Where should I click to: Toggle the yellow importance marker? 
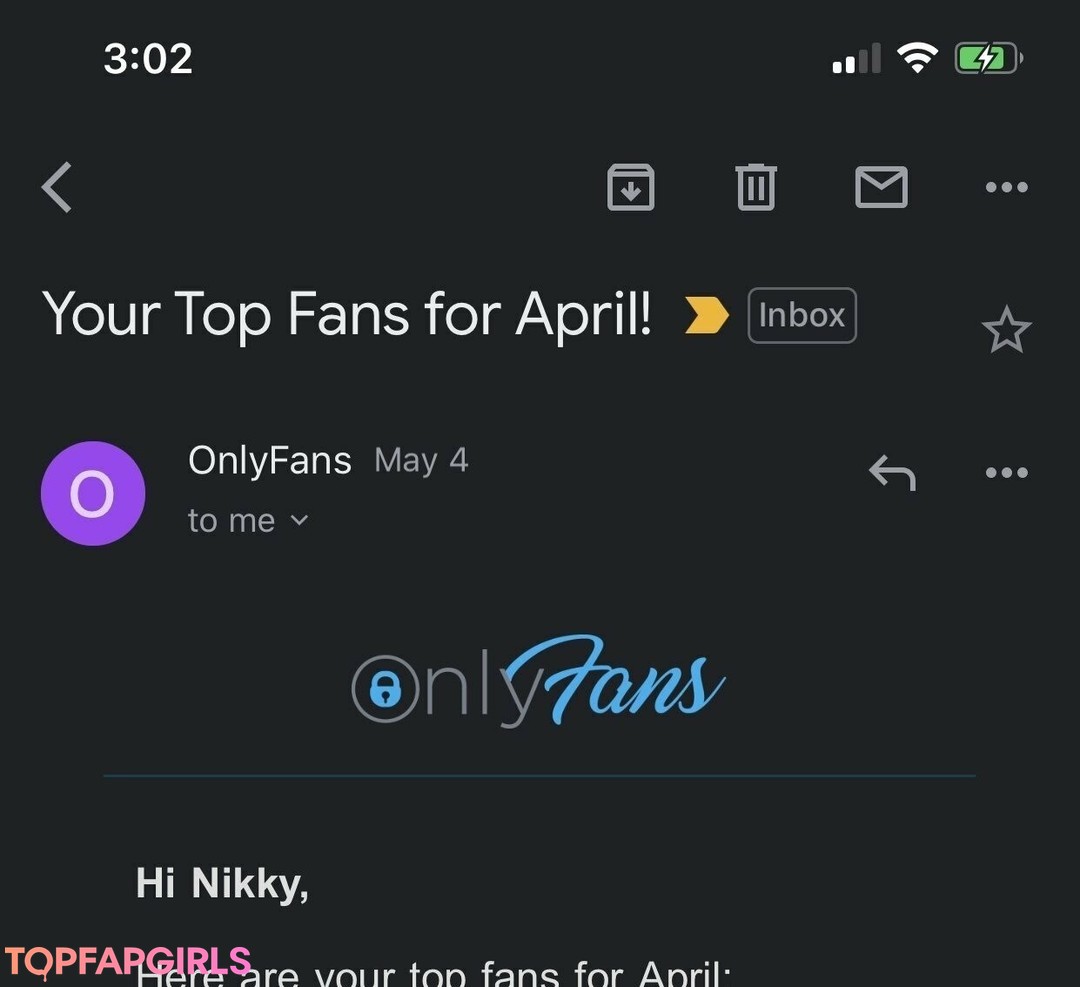tap(706, 316)
